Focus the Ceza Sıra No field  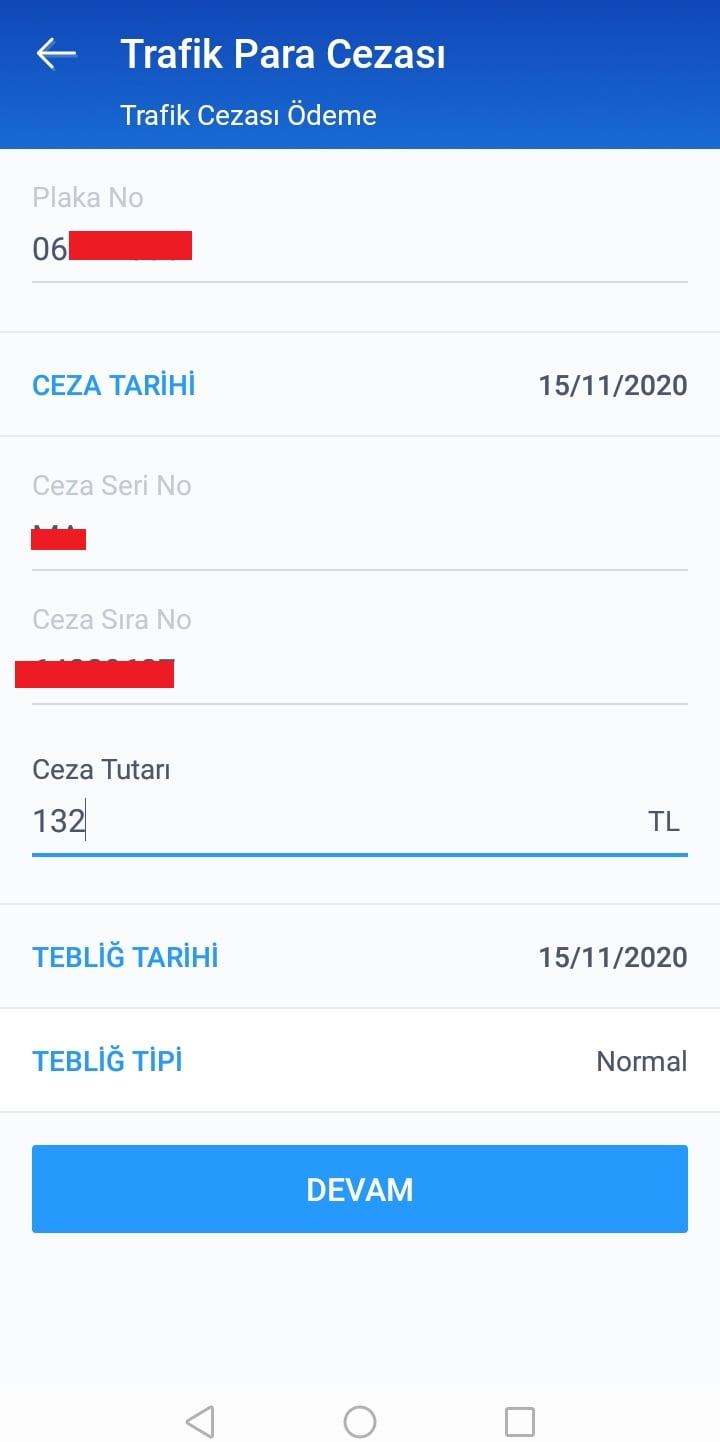(x=360, y=672)
